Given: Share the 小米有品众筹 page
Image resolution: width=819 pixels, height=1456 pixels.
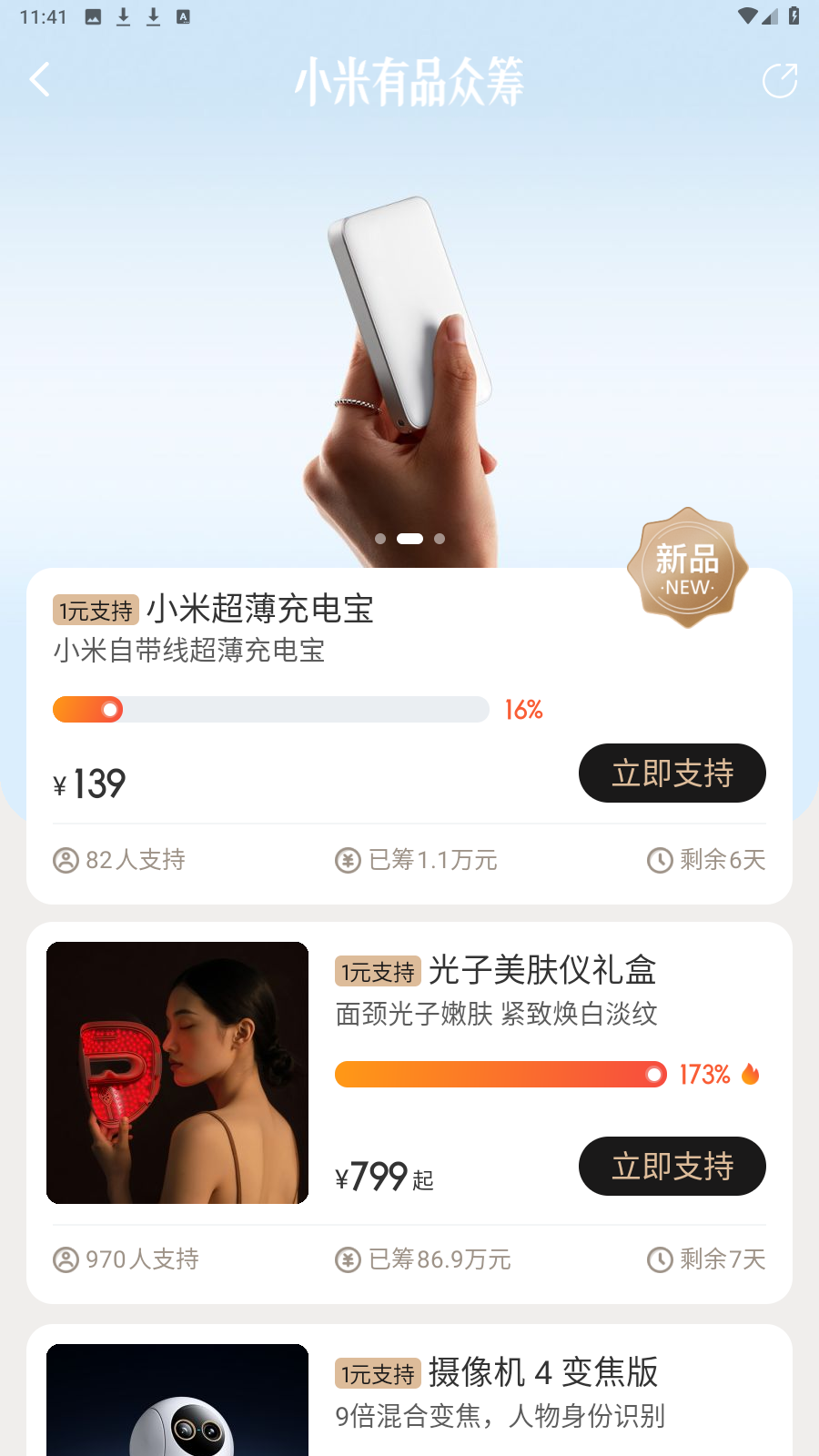Looking at the screenshot, I should (x=779, y=80).
